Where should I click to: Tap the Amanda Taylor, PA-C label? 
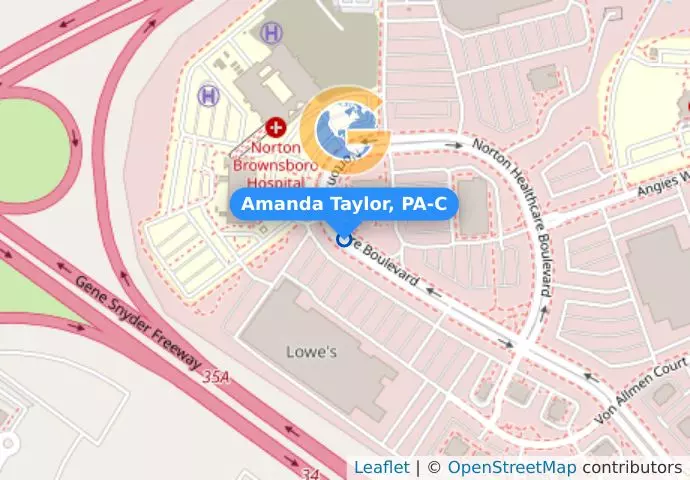click(x=344, y=204)
